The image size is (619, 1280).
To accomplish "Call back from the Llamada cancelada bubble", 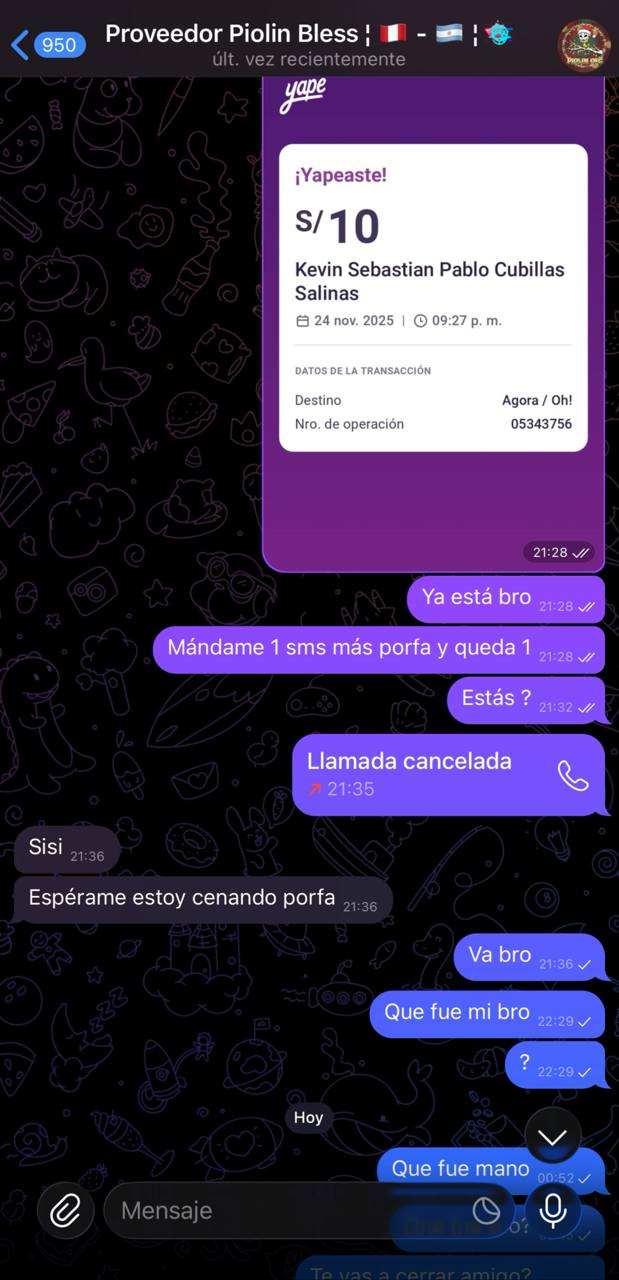I will [x=573, y=775].
